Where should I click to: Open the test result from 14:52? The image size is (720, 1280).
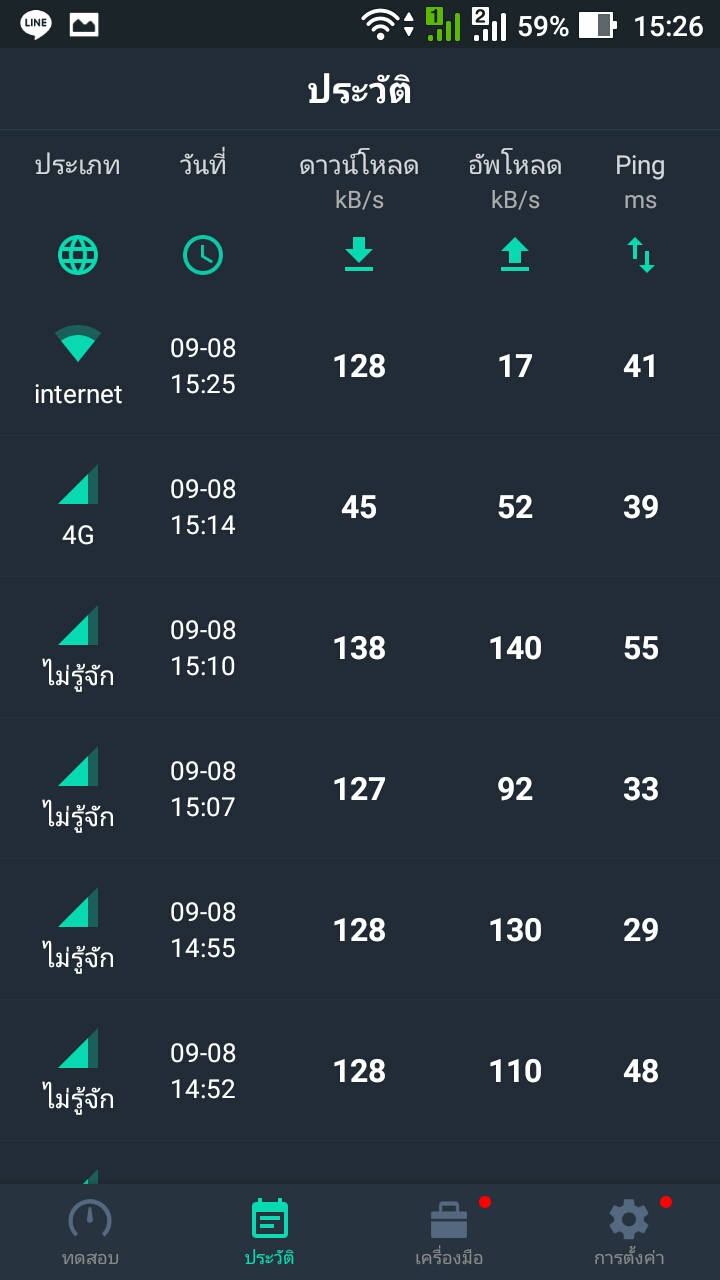click(x=360, y=1071)
